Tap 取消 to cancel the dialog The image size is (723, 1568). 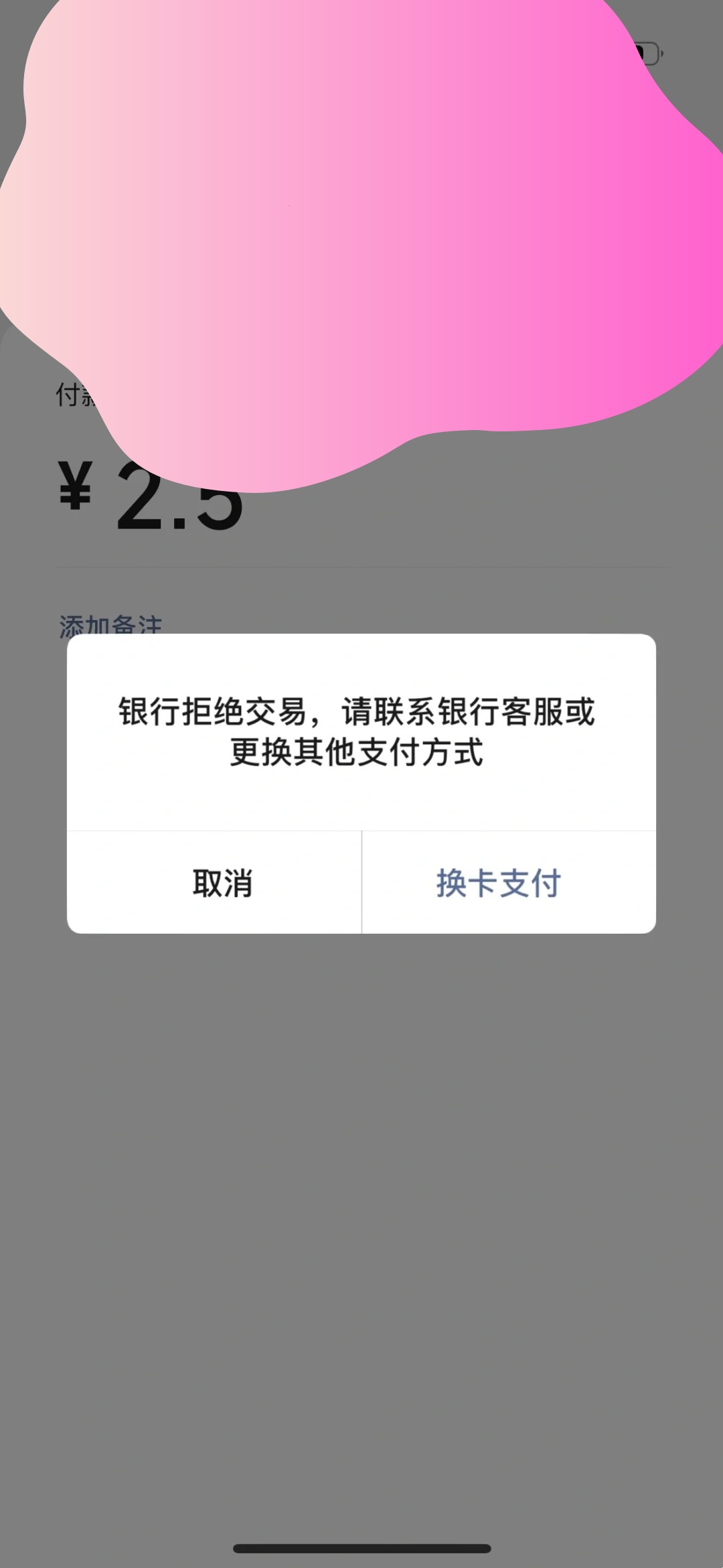pos(222,883)
